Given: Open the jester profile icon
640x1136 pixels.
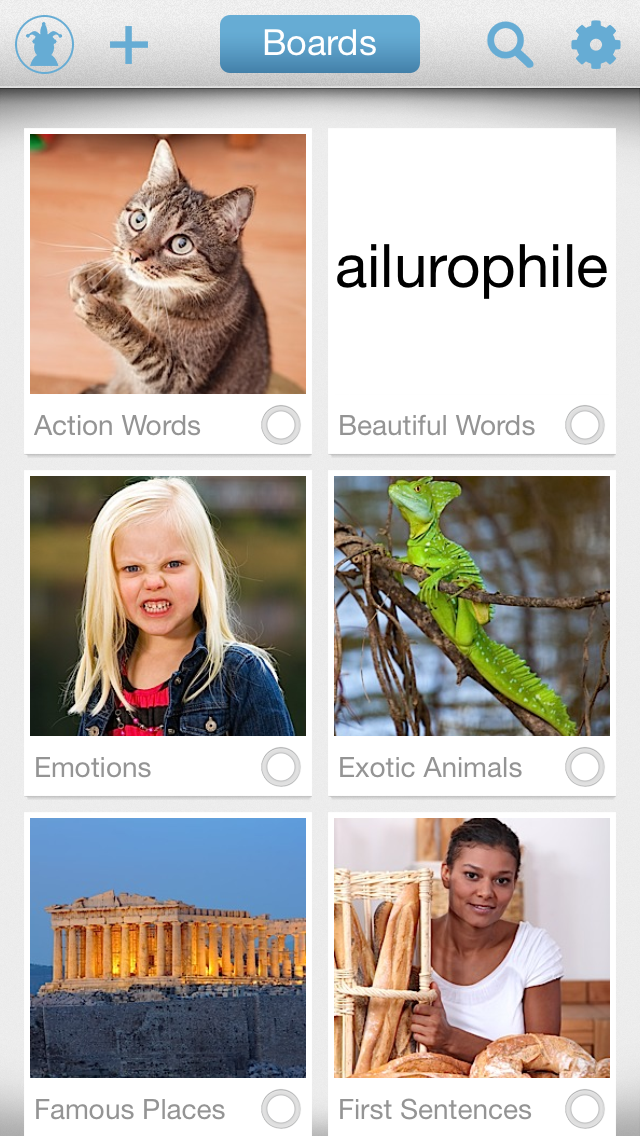Looking at the screenshot, I should point(45,45).
